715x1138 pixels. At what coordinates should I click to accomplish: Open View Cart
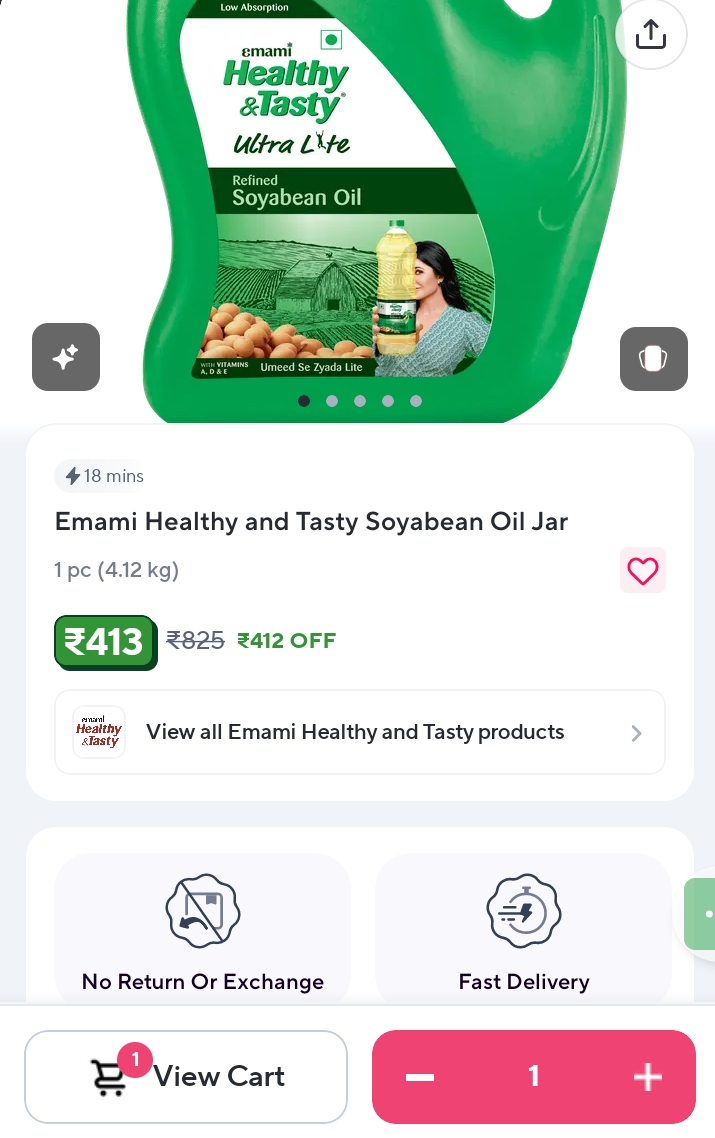[186, 1076]
